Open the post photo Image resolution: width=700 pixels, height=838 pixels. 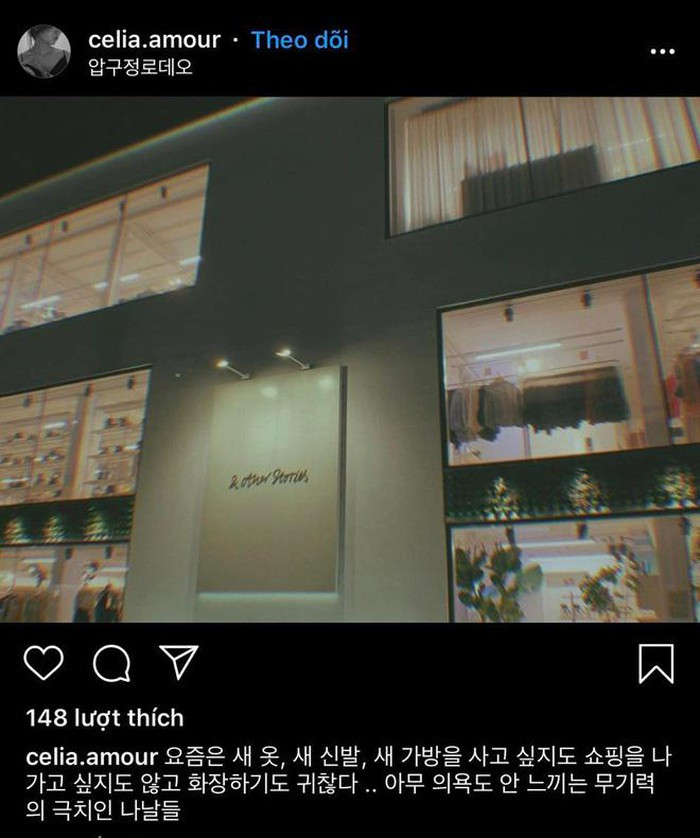pyautogui.click(x=350, y=360)
